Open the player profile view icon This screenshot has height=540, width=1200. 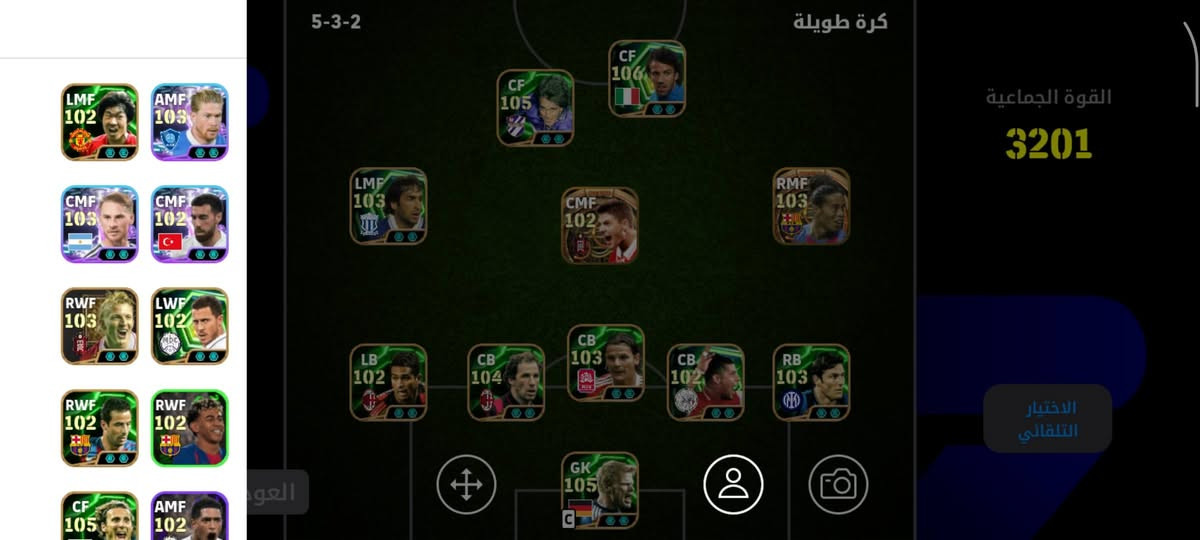point(733,484)
